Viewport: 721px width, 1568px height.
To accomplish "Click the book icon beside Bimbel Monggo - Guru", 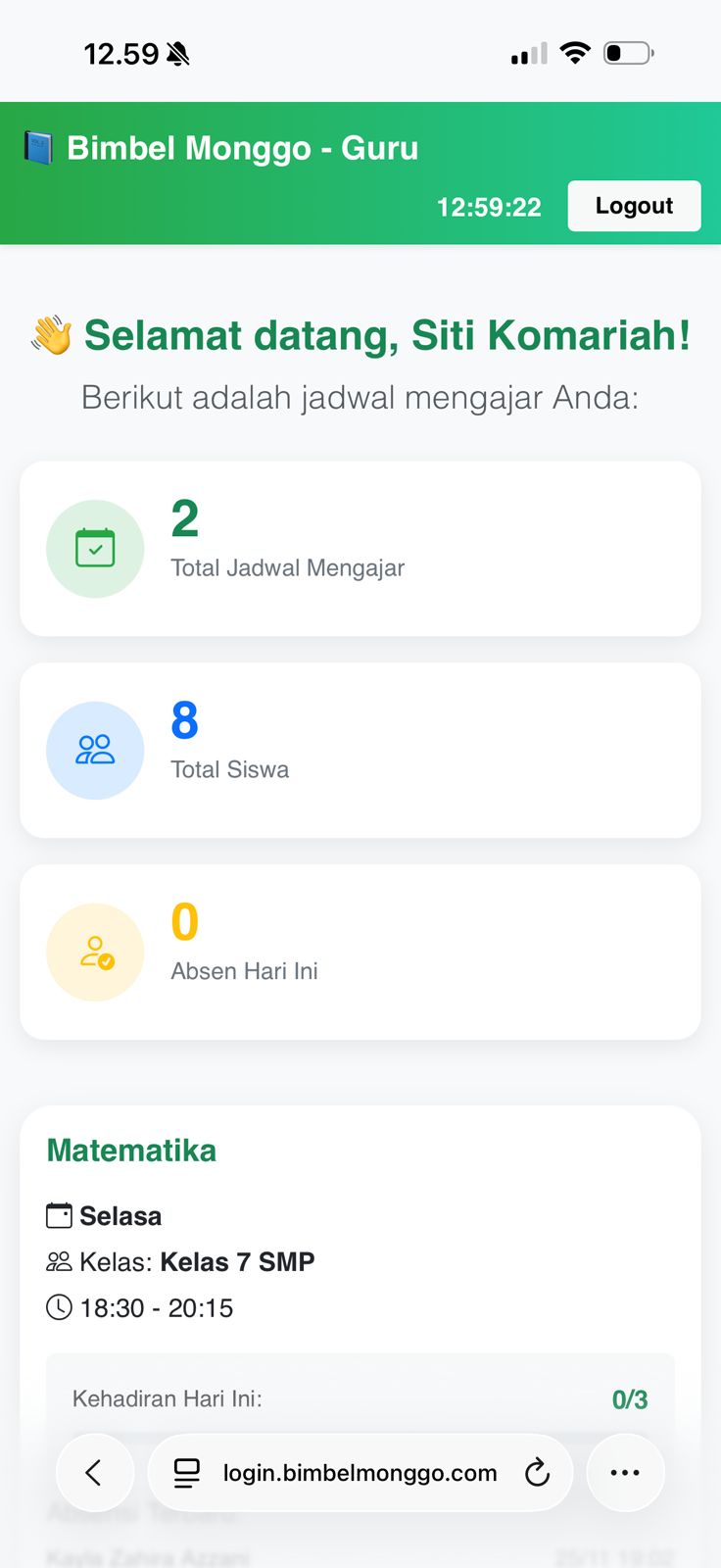I will point(37,147).
